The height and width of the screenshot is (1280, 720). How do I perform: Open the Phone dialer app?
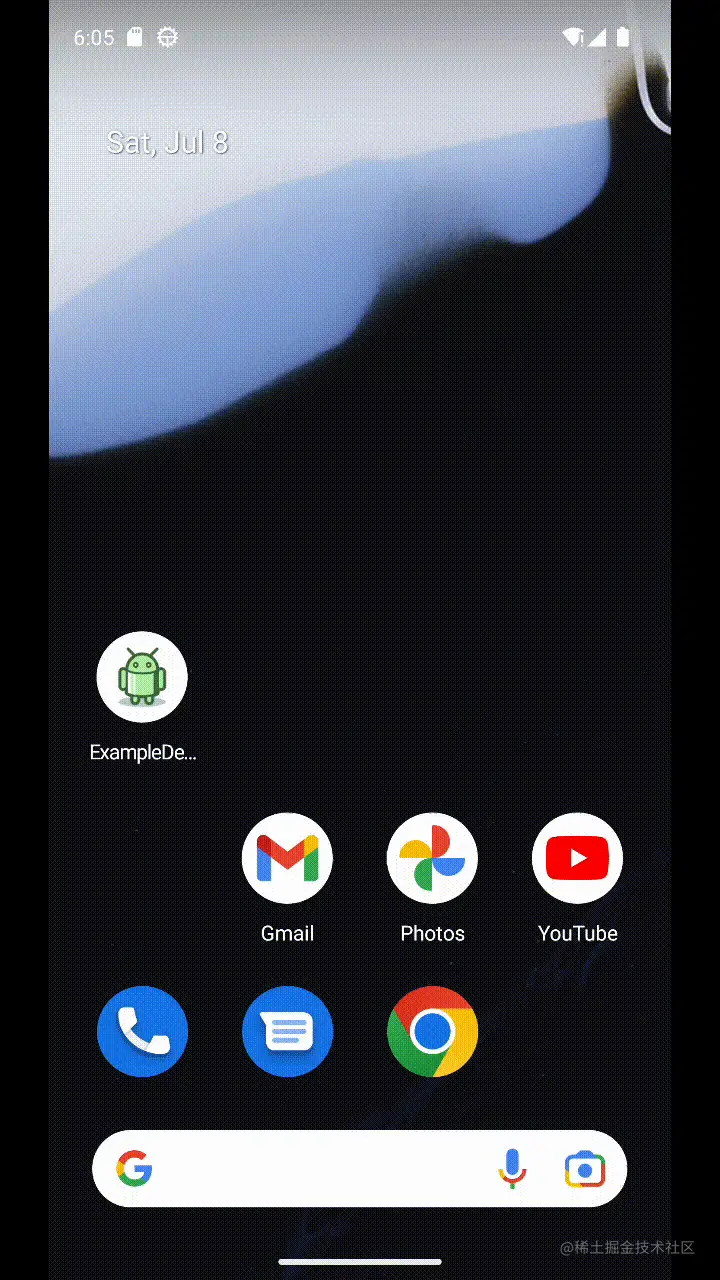[142, 1031]
